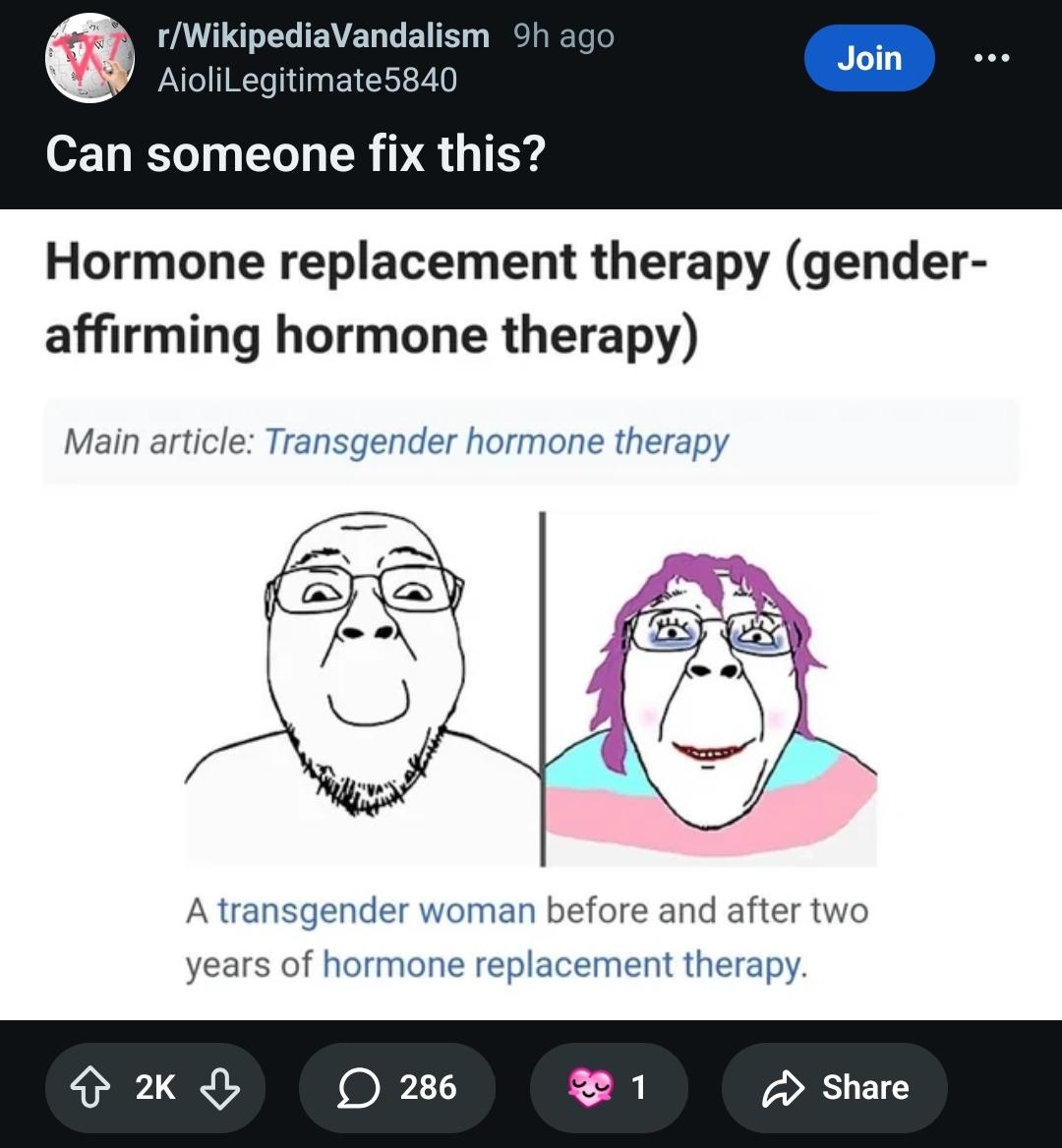Share this post
1062x1148 pixels.
coord(835,1087)
